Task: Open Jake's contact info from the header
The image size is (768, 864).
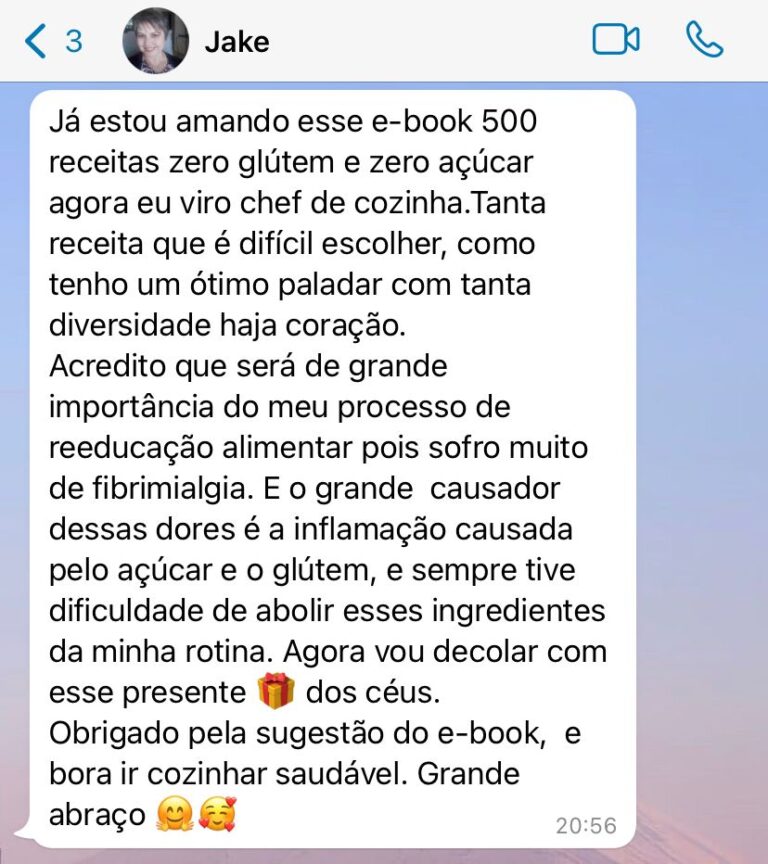Action: [x=236, y=42]
